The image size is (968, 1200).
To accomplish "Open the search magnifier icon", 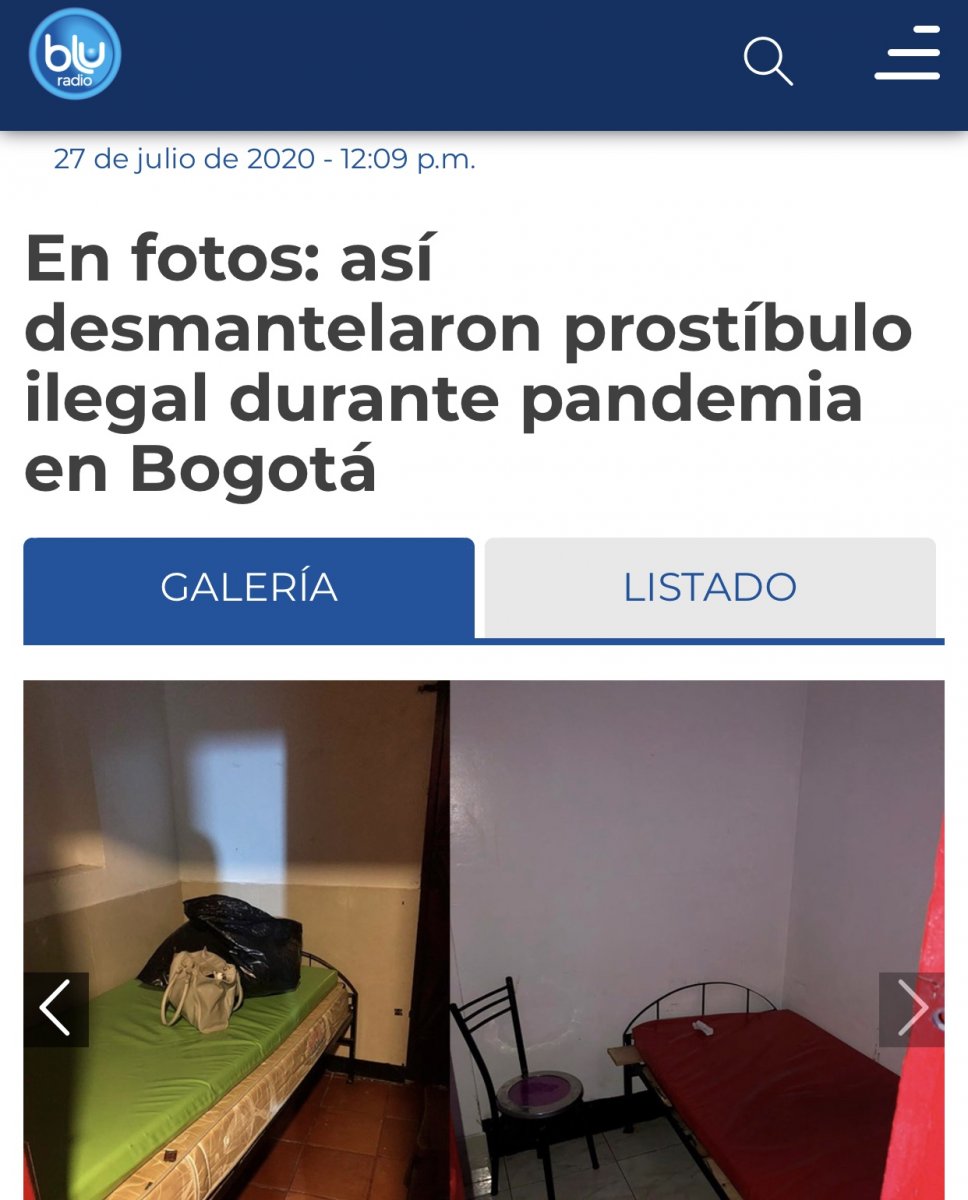I will click(768, 61).
